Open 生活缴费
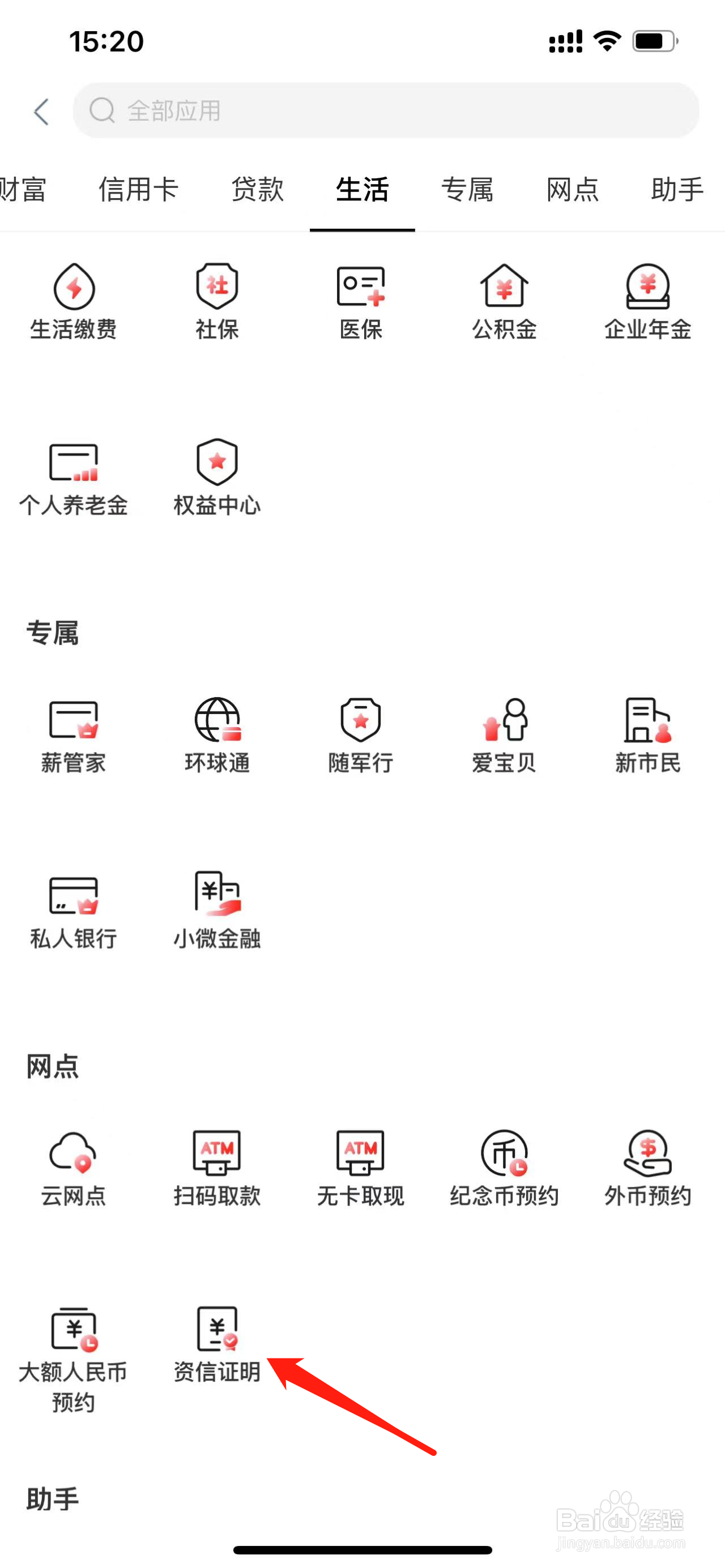725x1568 pixels. [x=74, y=302]
